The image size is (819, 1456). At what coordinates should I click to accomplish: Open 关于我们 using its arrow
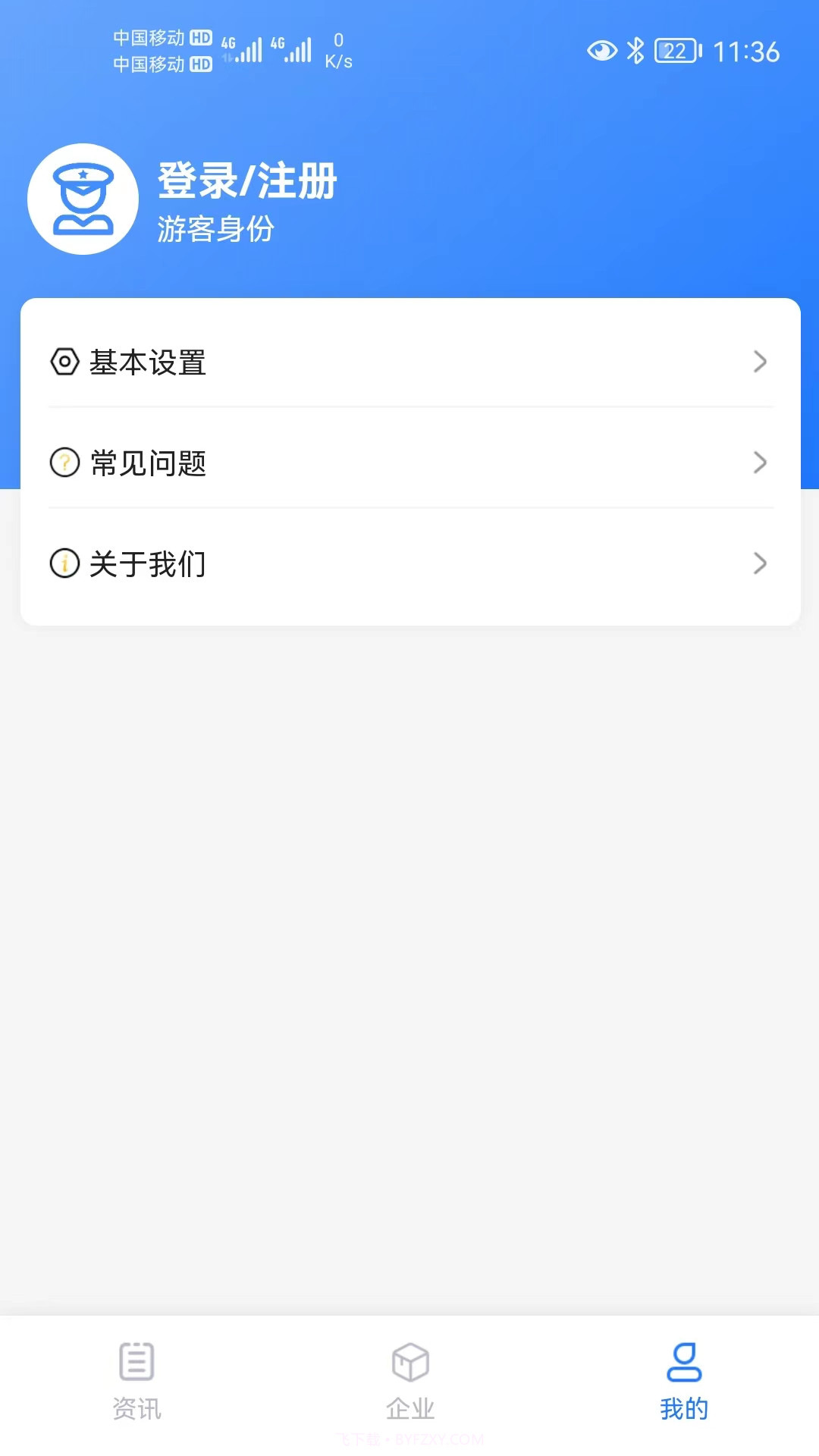761,563
